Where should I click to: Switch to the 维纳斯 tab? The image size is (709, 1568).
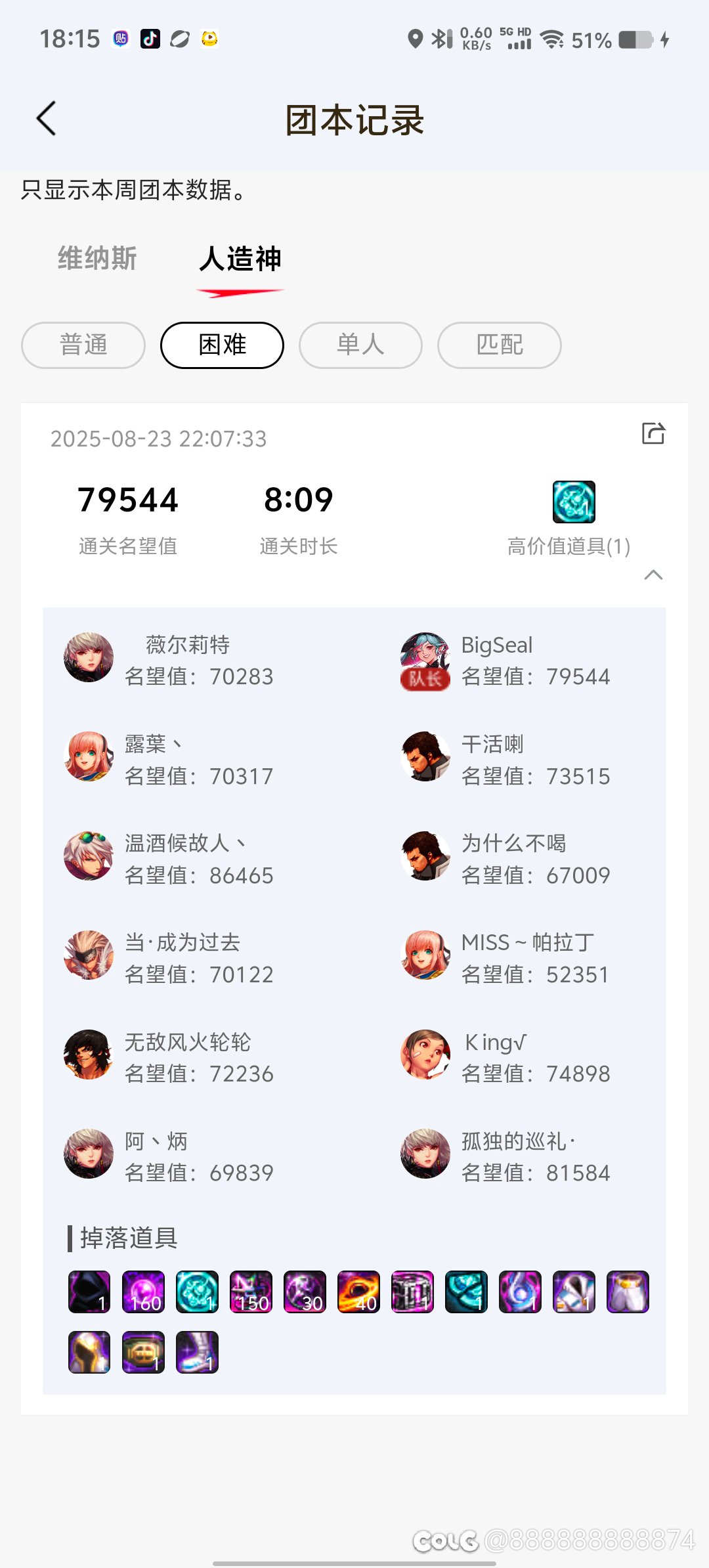pyautogui.click(x=97, y=259)
